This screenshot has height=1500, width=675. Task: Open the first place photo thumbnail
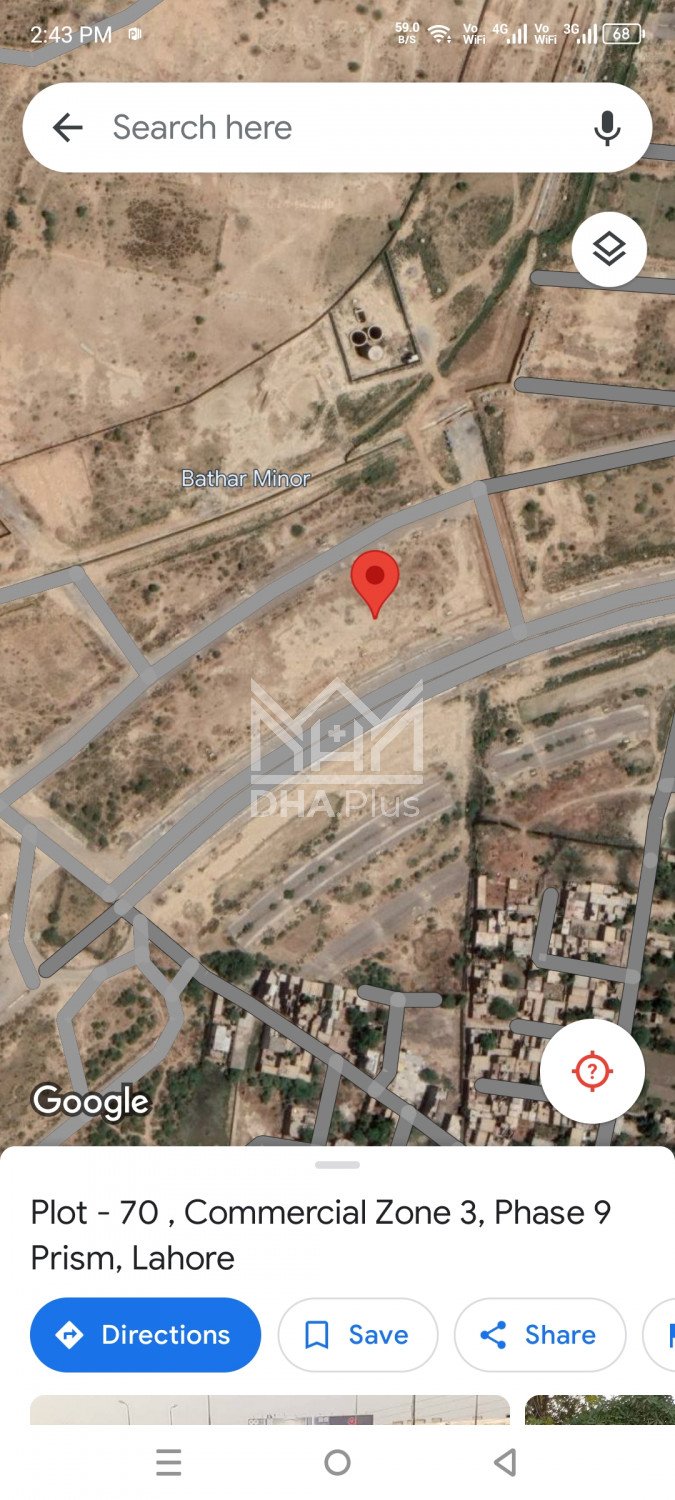[270, 1410]
